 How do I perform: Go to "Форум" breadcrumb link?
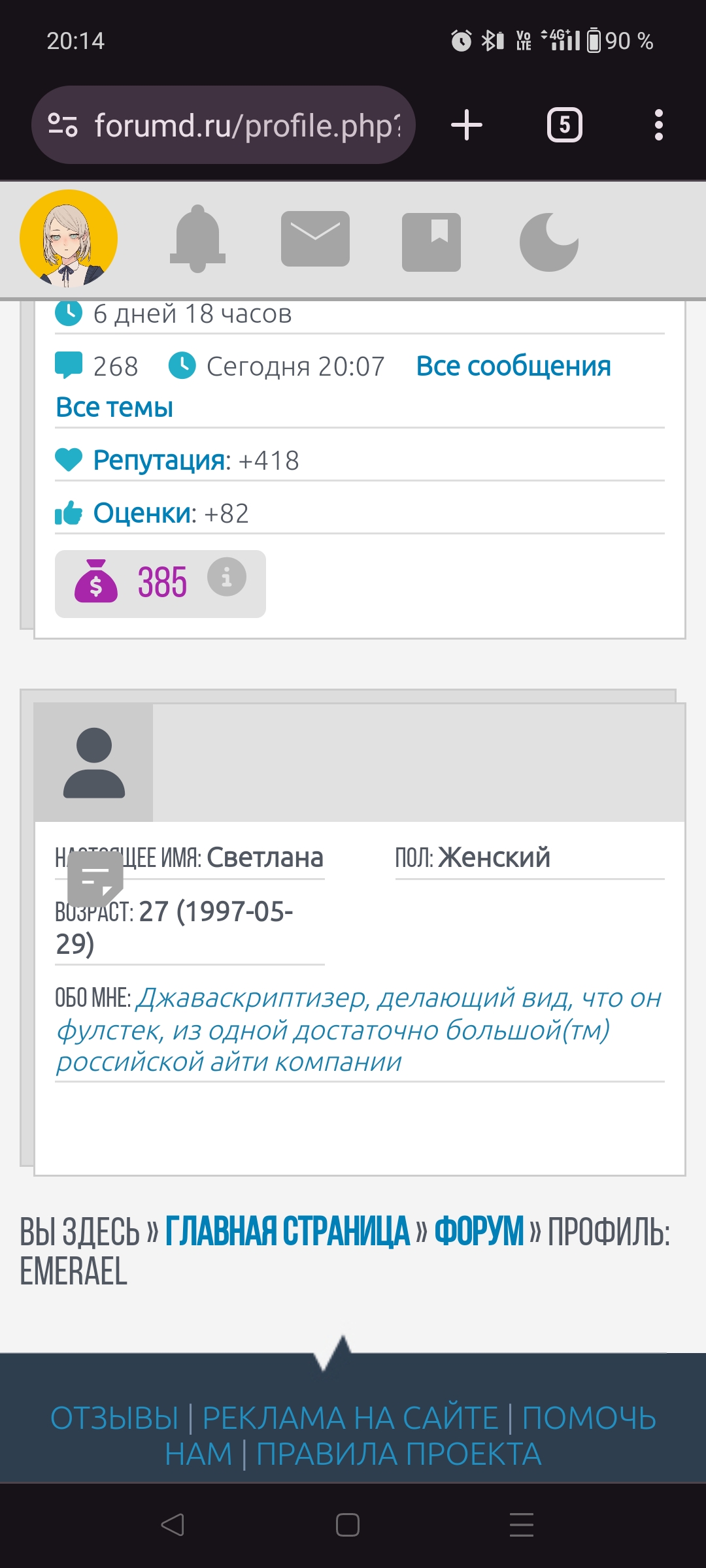click(479, 1232)
